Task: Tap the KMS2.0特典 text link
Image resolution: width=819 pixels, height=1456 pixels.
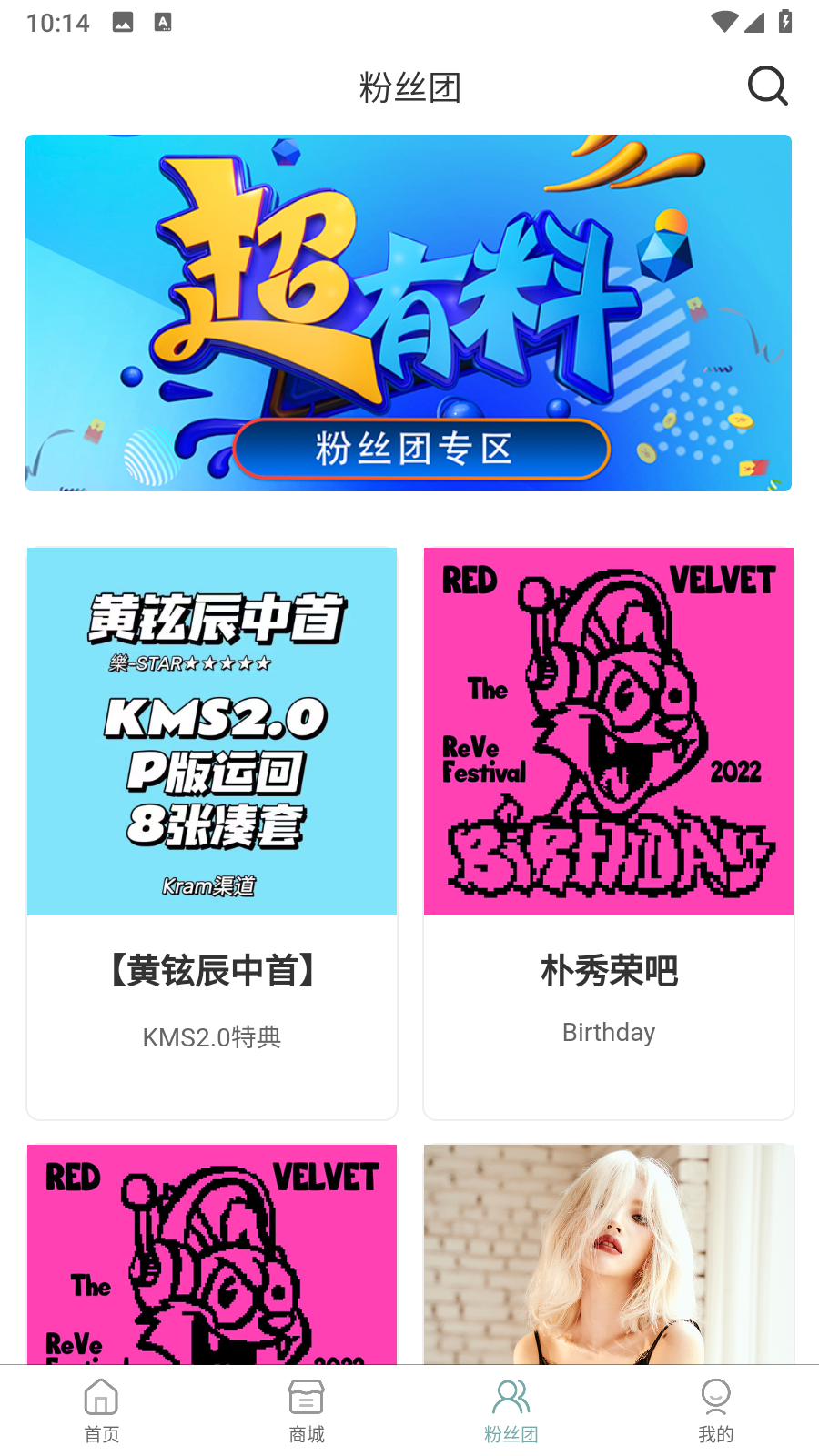Action: [x=212, y=1037]
